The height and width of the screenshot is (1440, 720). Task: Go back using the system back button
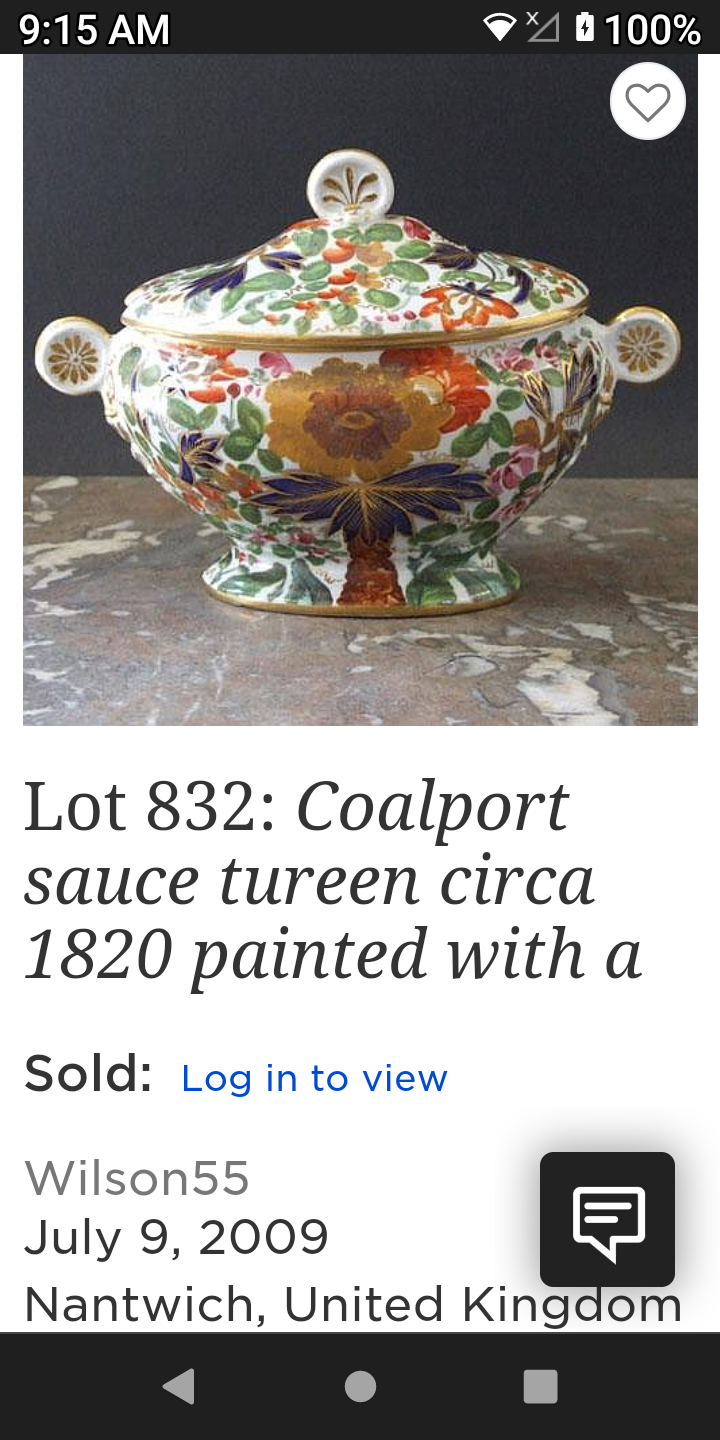tap(179, 1387)
